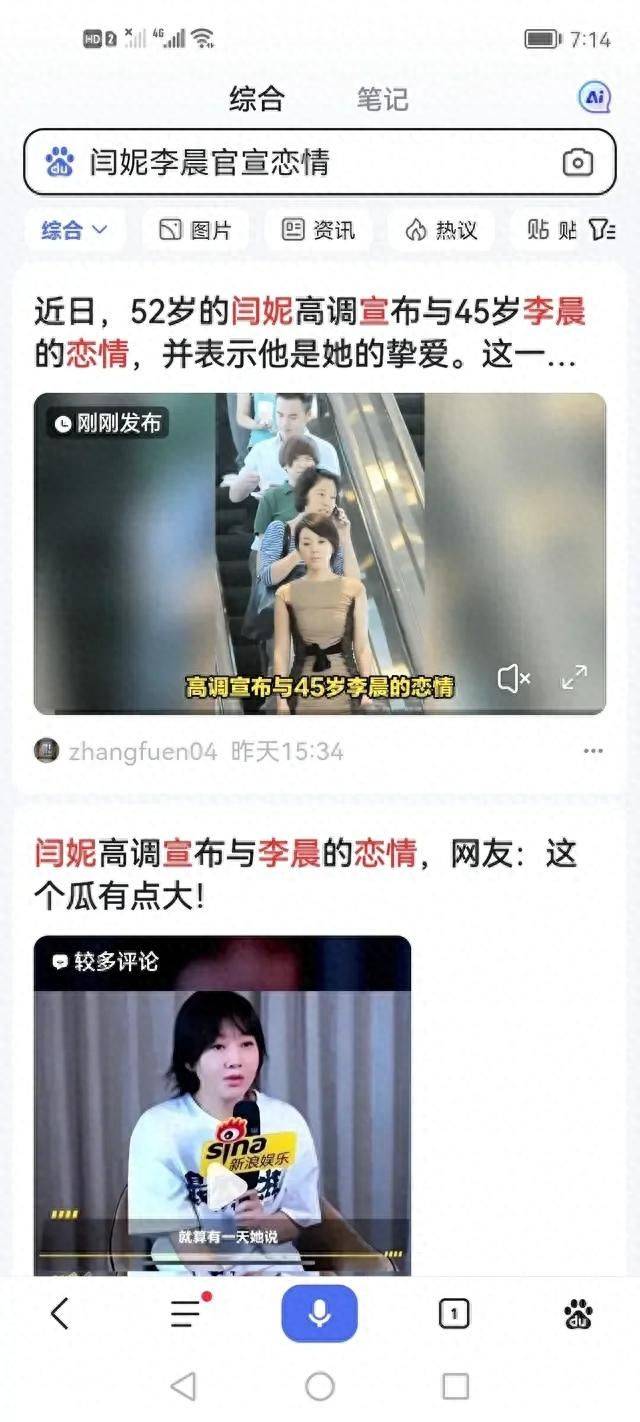The width and height of the screenshot is (640, 1422).
Task: Select the 资讯 filter chip
Action: coord(319,230)
